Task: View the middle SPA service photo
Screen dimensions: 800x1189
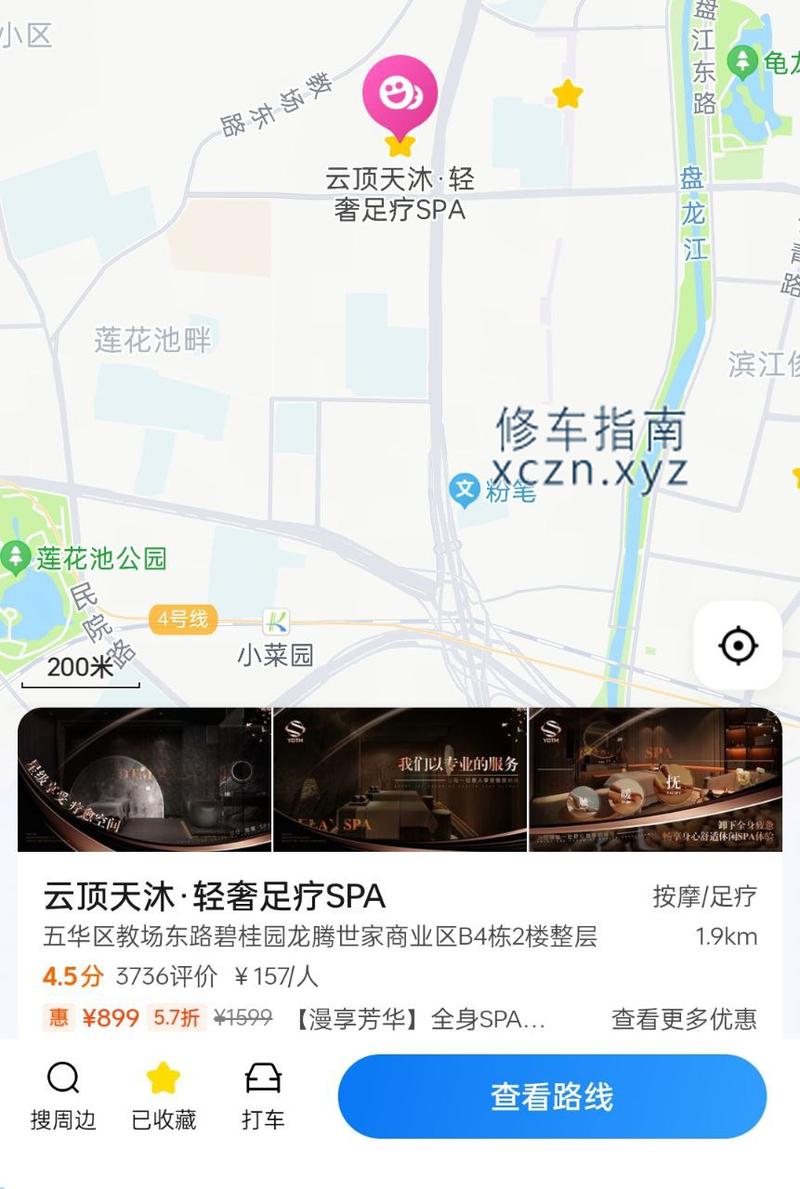Action: click(400, 780)
